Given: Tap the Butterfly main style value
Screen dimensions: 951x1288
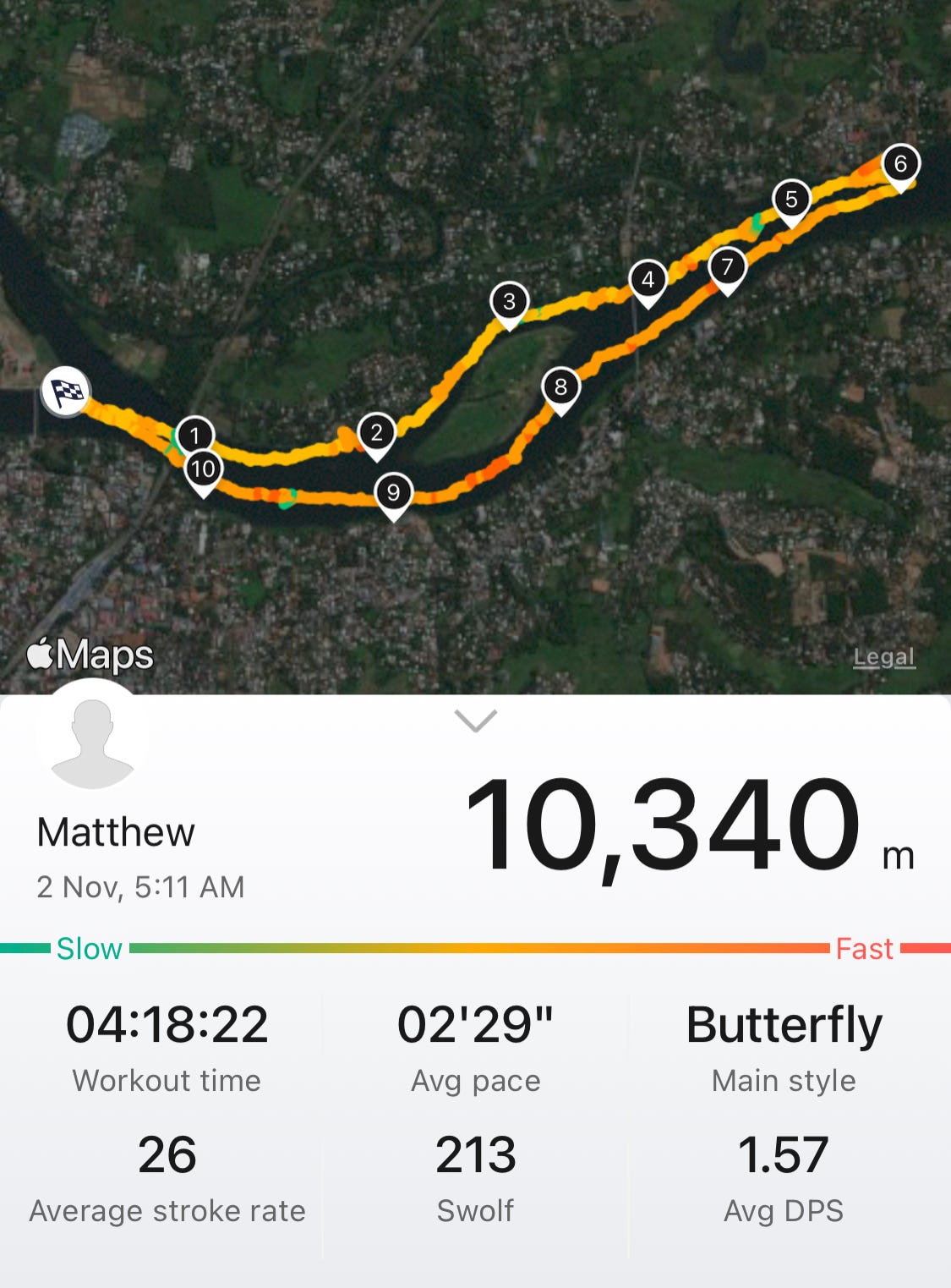Looking at the screenshot, I should [784, 1025].
